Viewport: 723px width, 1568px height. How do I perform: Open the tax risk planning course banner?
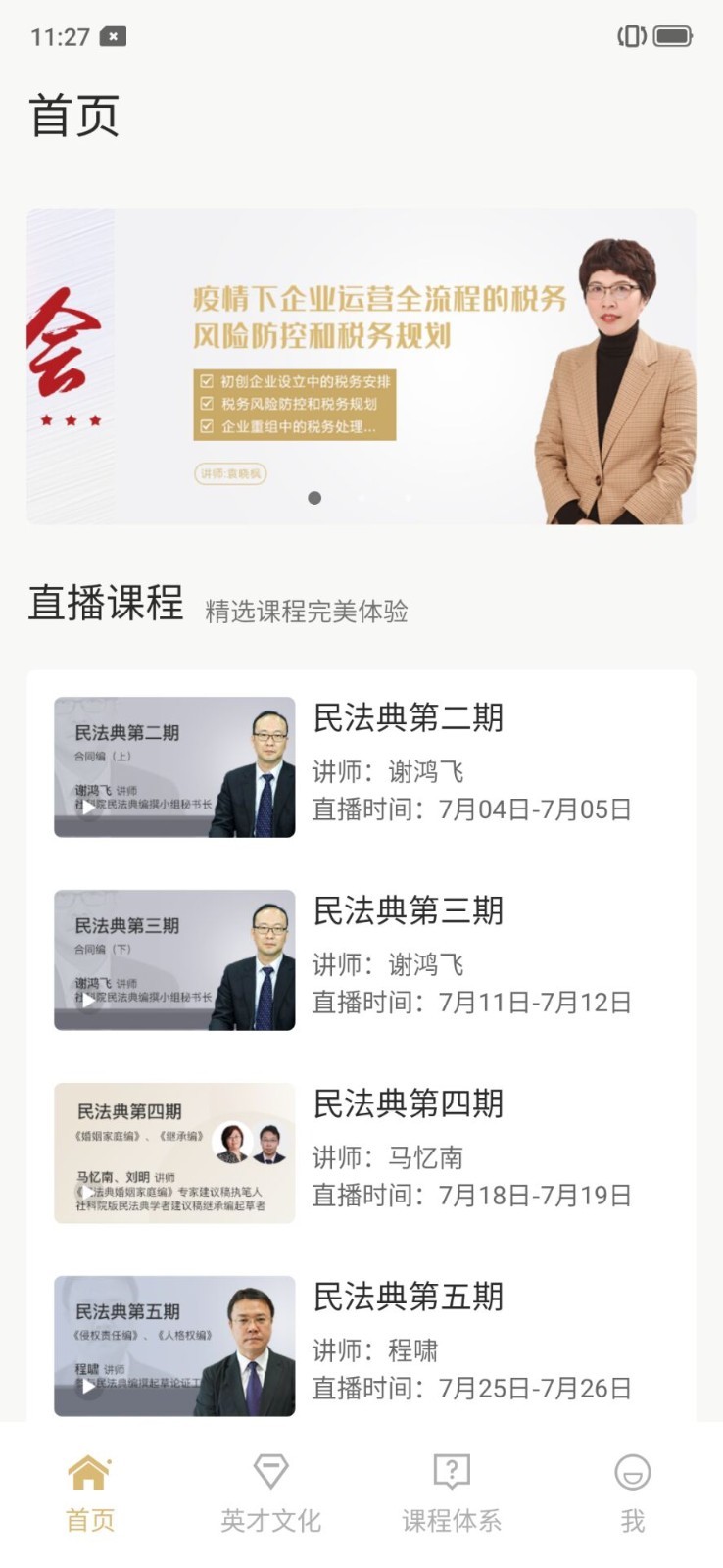point(361,366)
